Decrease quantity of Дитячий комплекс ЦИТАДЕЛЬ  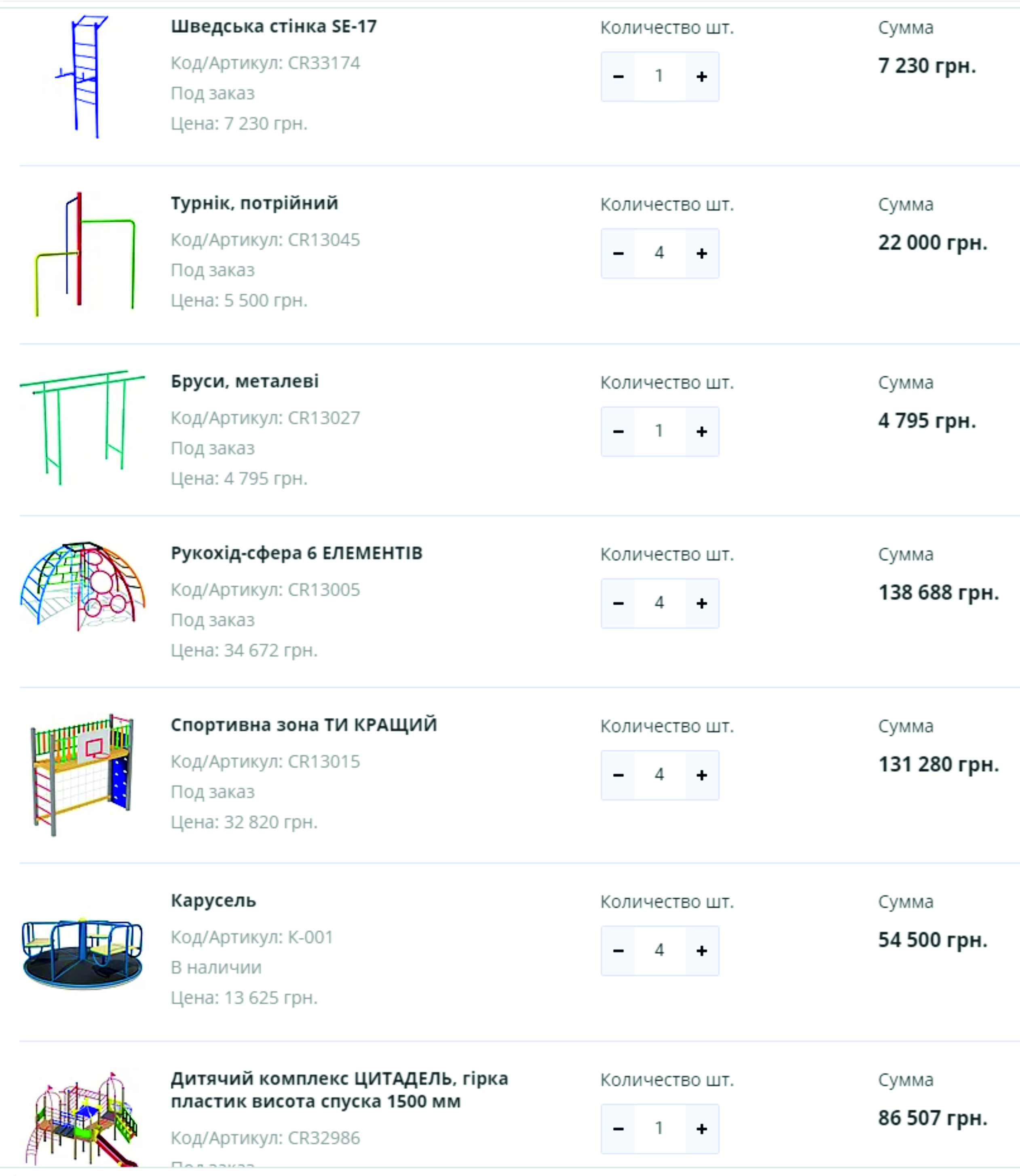tap(618, 1130)
